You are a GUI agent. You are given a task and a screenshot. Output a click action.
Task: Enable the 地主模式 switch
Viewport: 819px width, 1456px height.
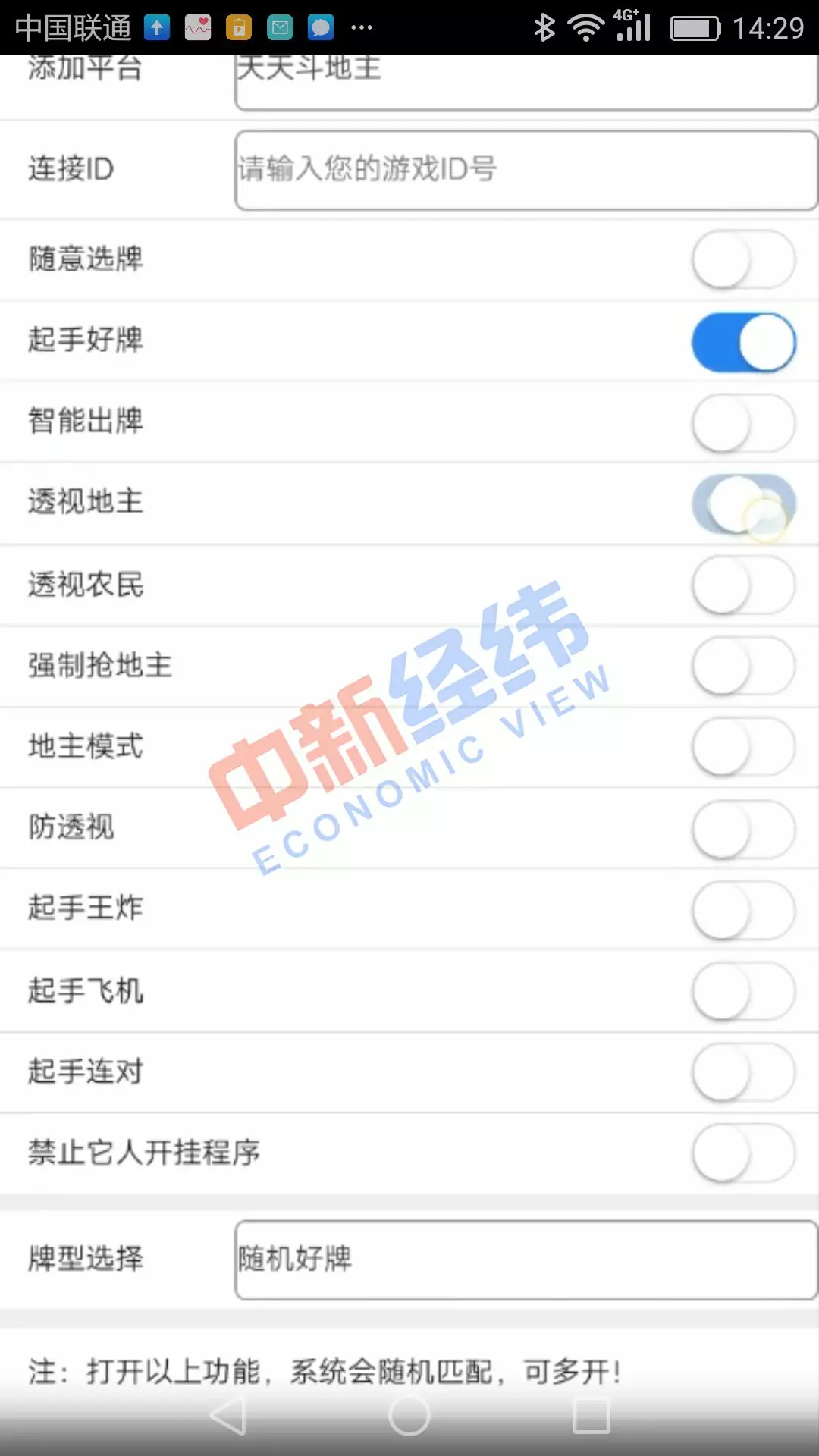(x=743, y=747)
